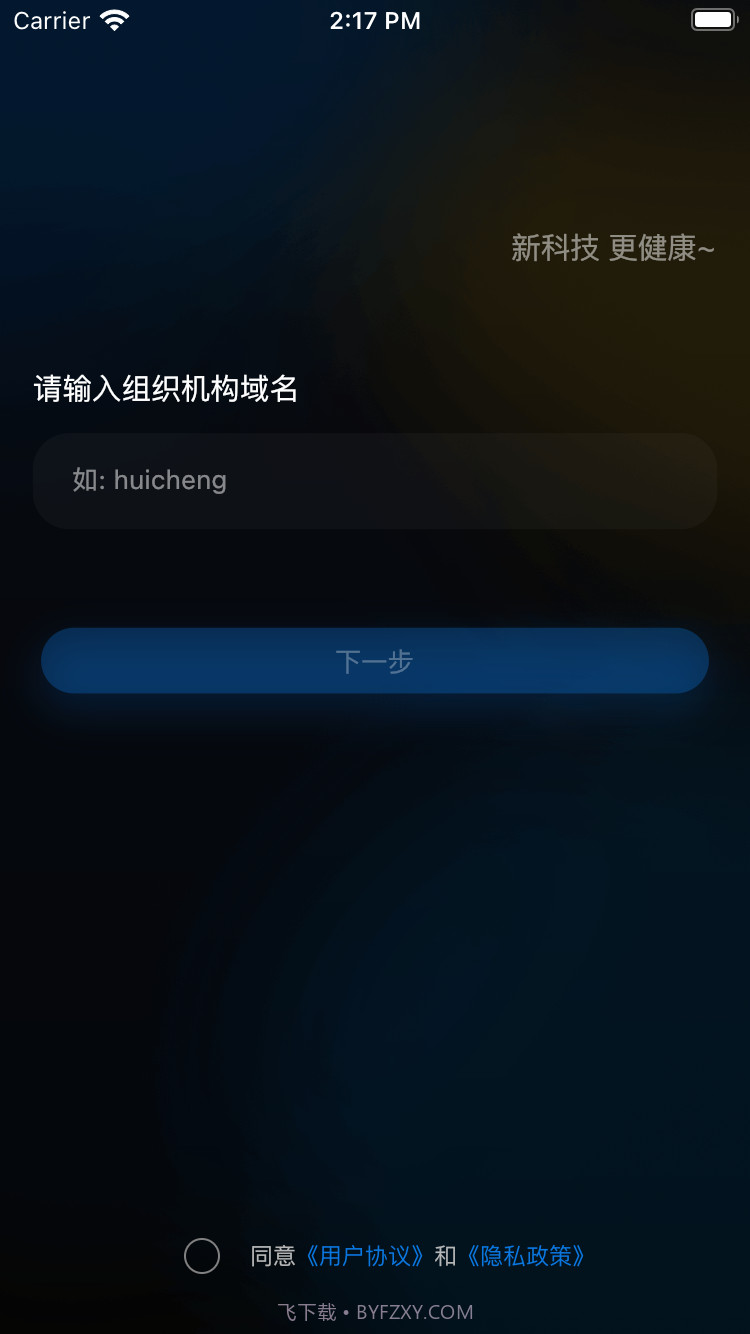Toggle consent by clicking the empty circle

(201, 1256)
